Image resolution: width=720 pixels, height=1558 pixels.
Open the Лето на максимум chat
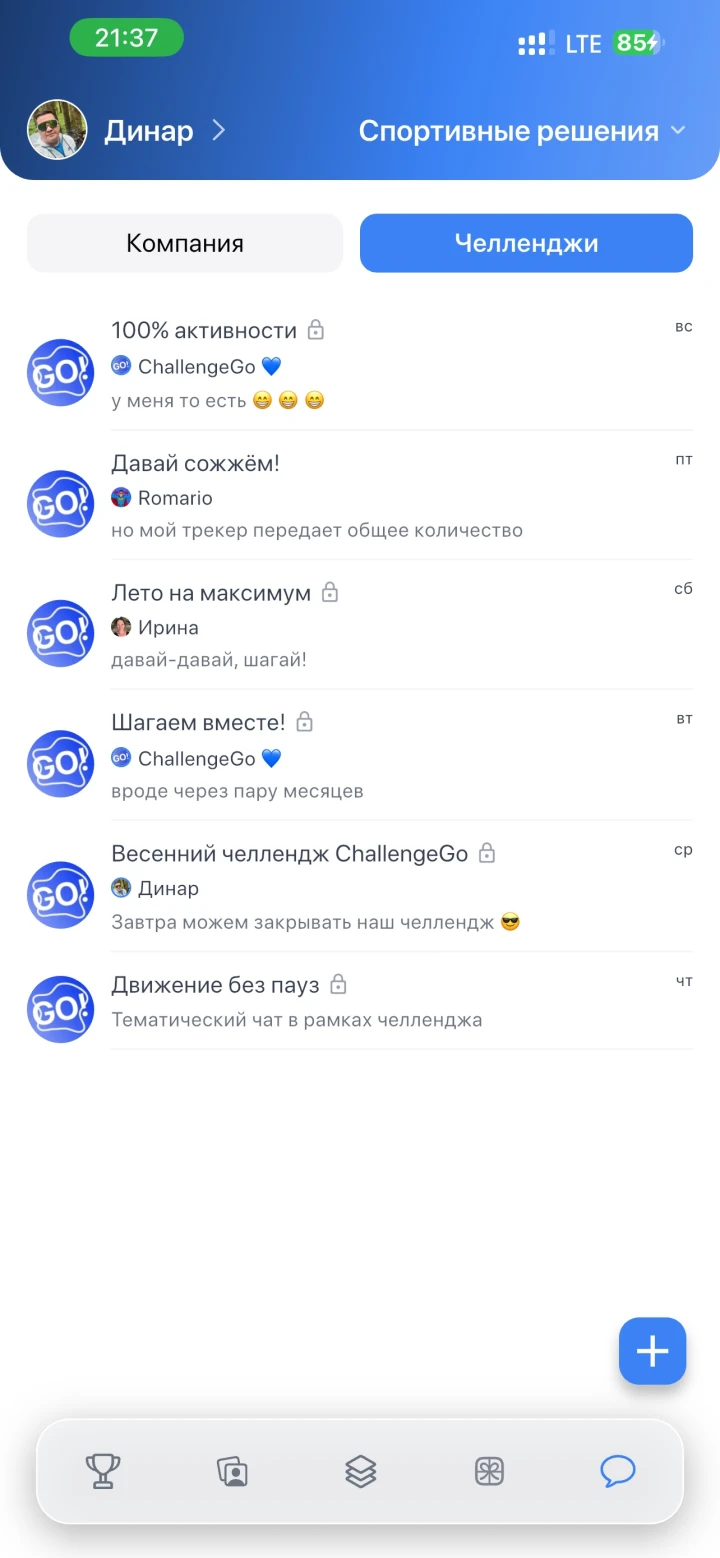pos(360,626)
